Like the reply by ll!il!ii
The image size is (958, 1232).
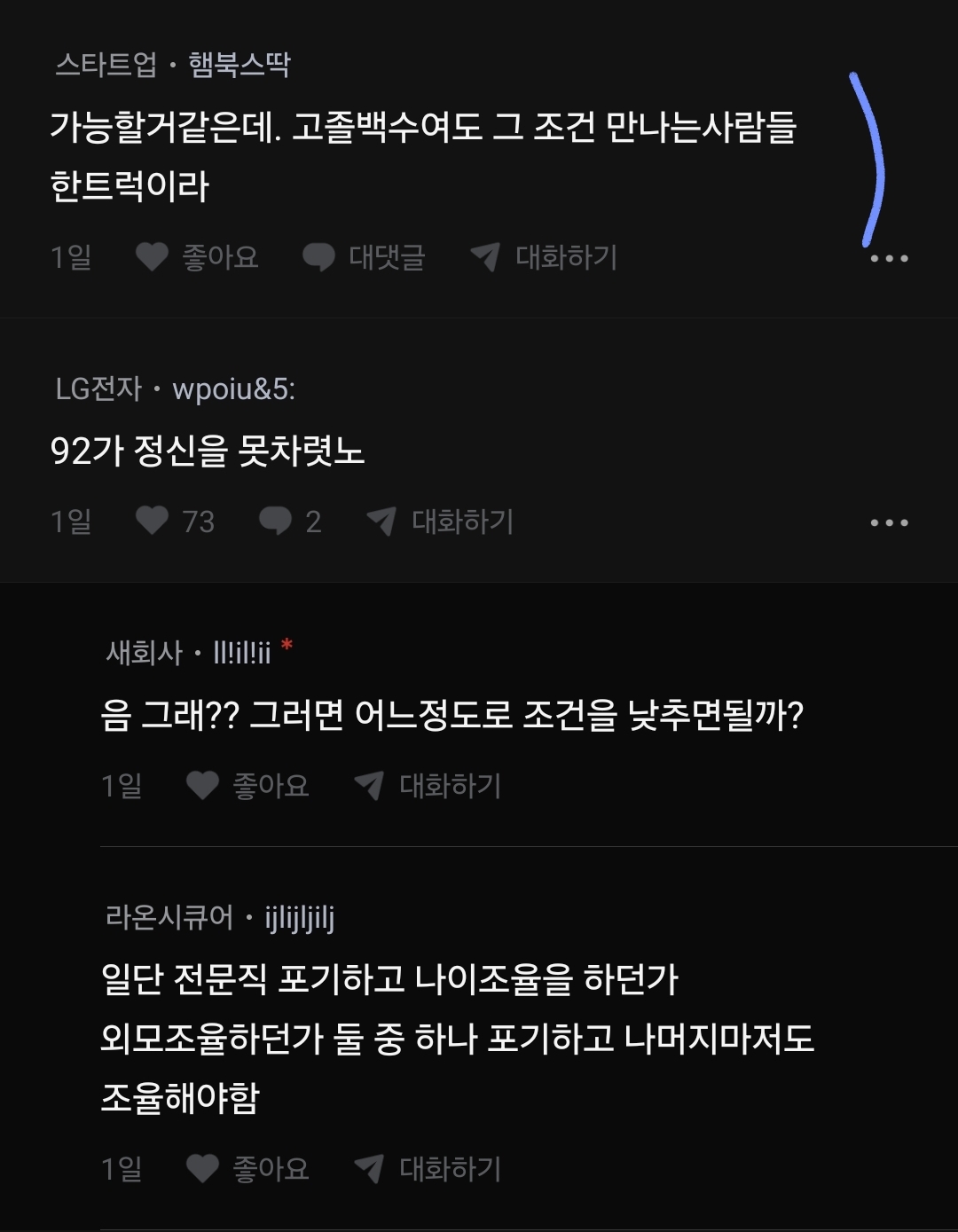[247, 785]
